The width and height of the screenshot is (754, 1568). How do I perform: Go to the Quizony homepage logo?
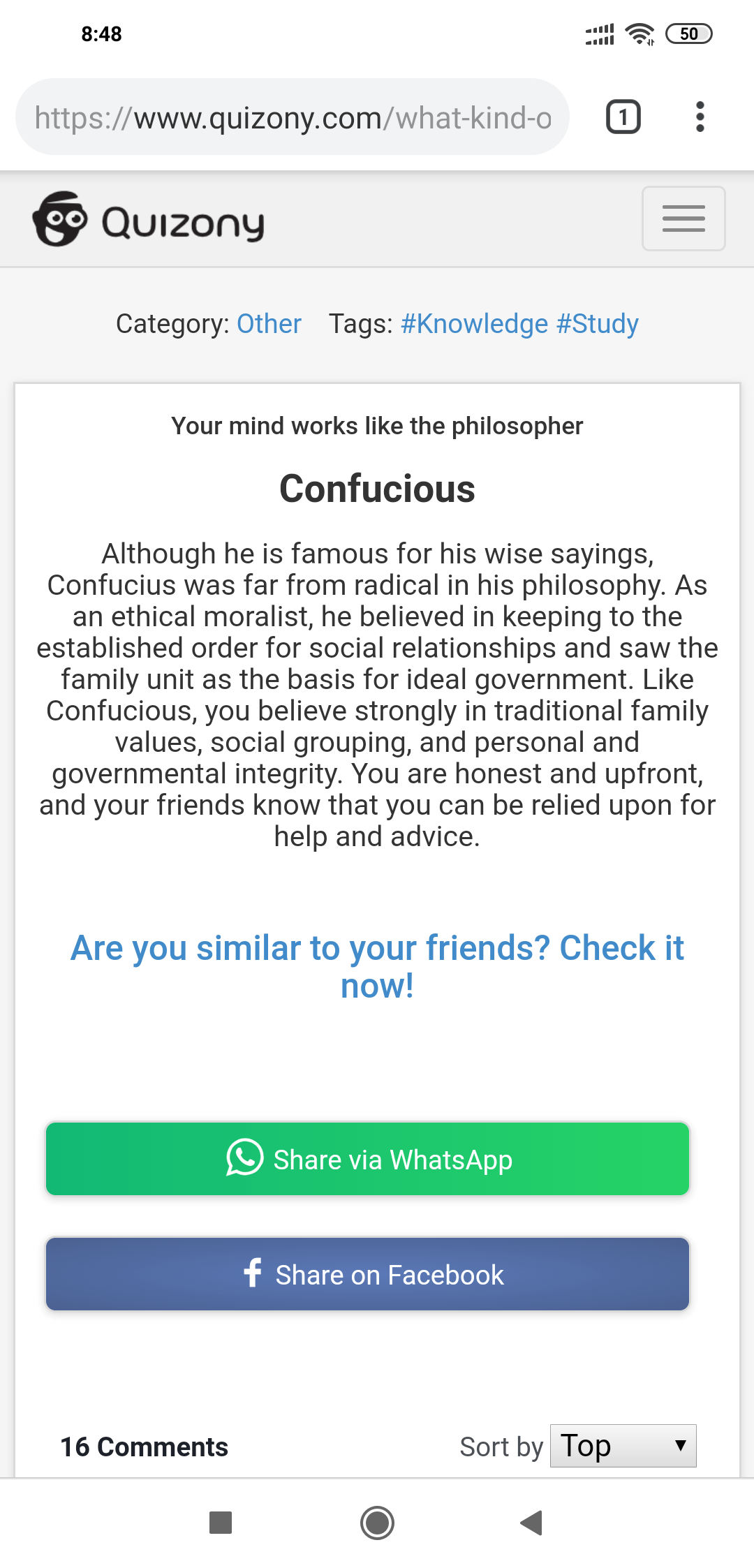(x=149, y=220)
